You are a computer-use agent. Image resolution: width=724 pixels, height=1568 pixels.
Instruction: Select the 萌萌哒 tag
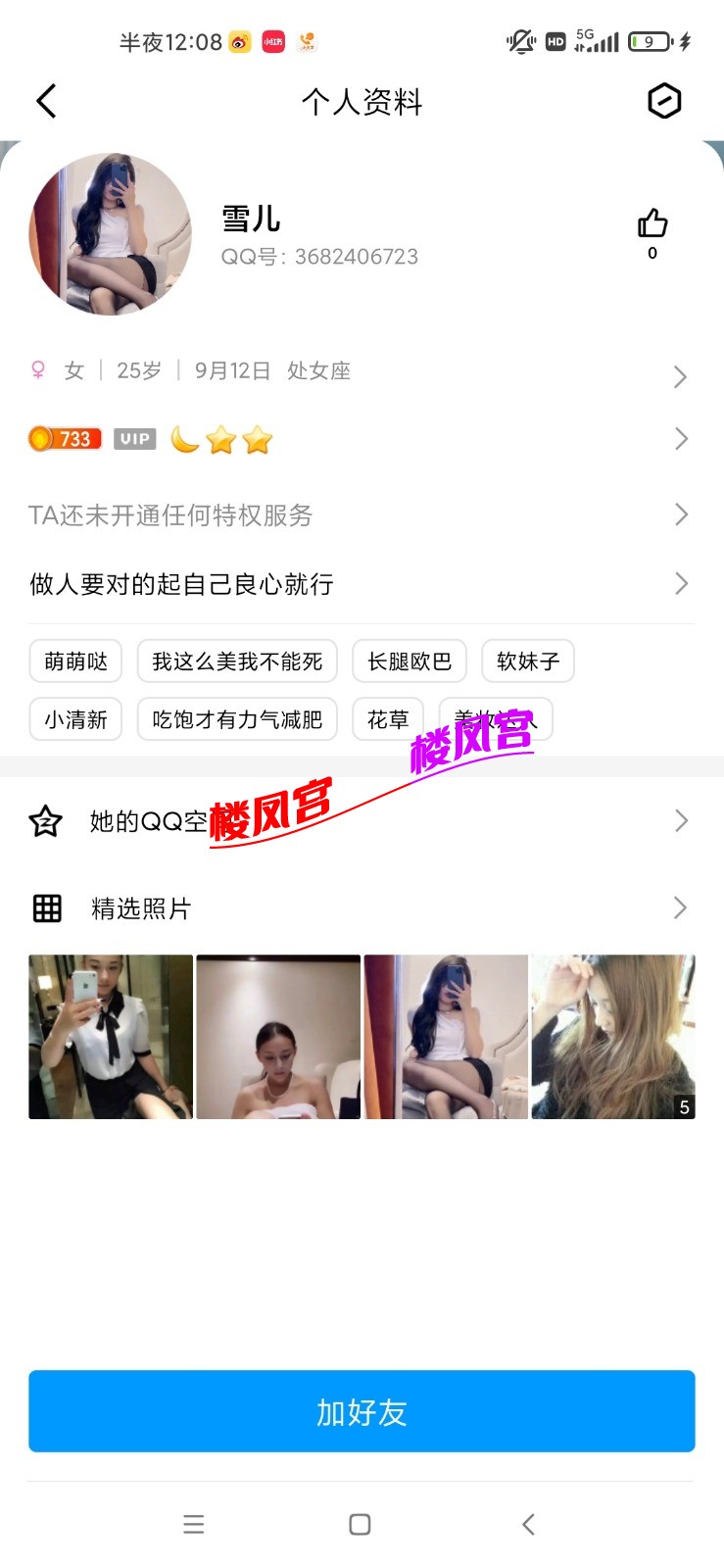[x=73, y=661]
